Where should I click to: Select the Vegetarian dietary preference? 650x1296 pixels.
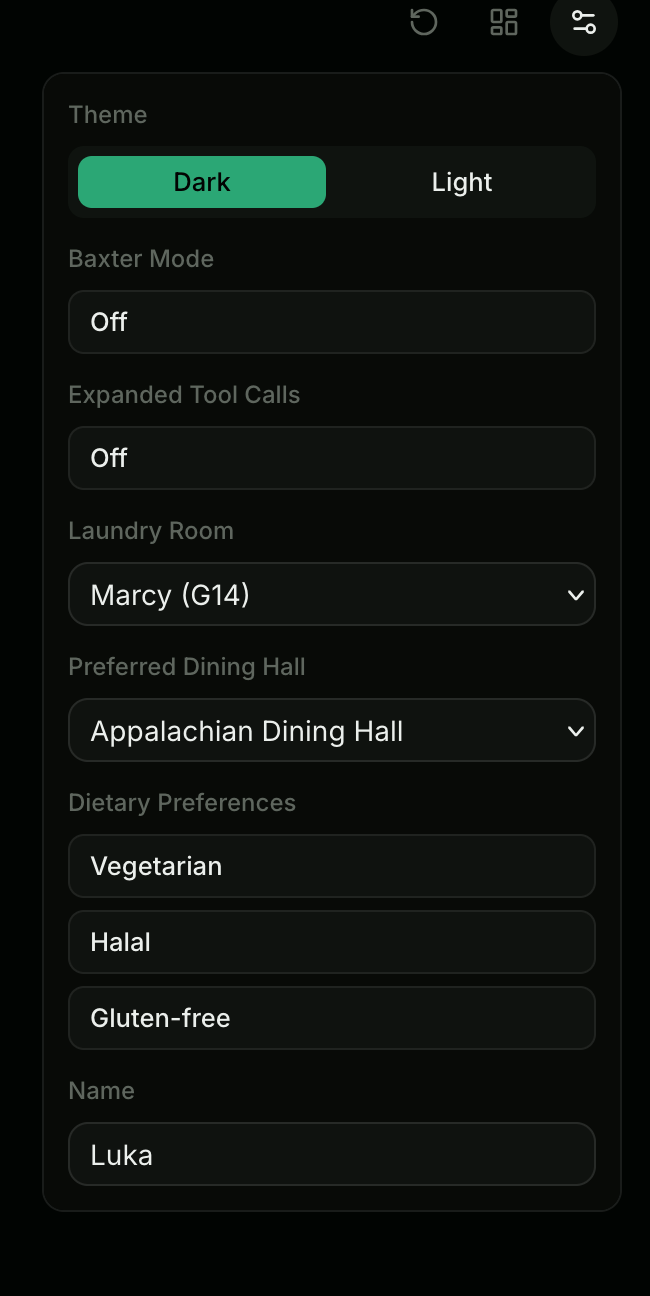pos(332,866)
